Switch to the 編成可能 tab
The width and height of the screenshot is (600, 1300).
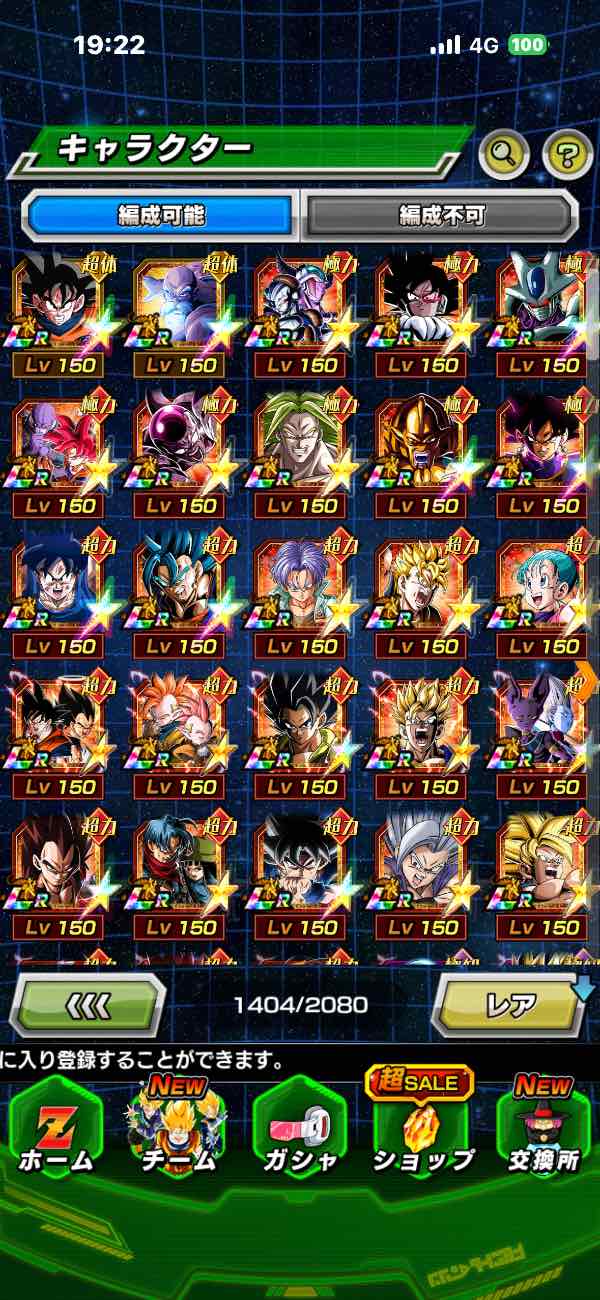coord(161,213)
